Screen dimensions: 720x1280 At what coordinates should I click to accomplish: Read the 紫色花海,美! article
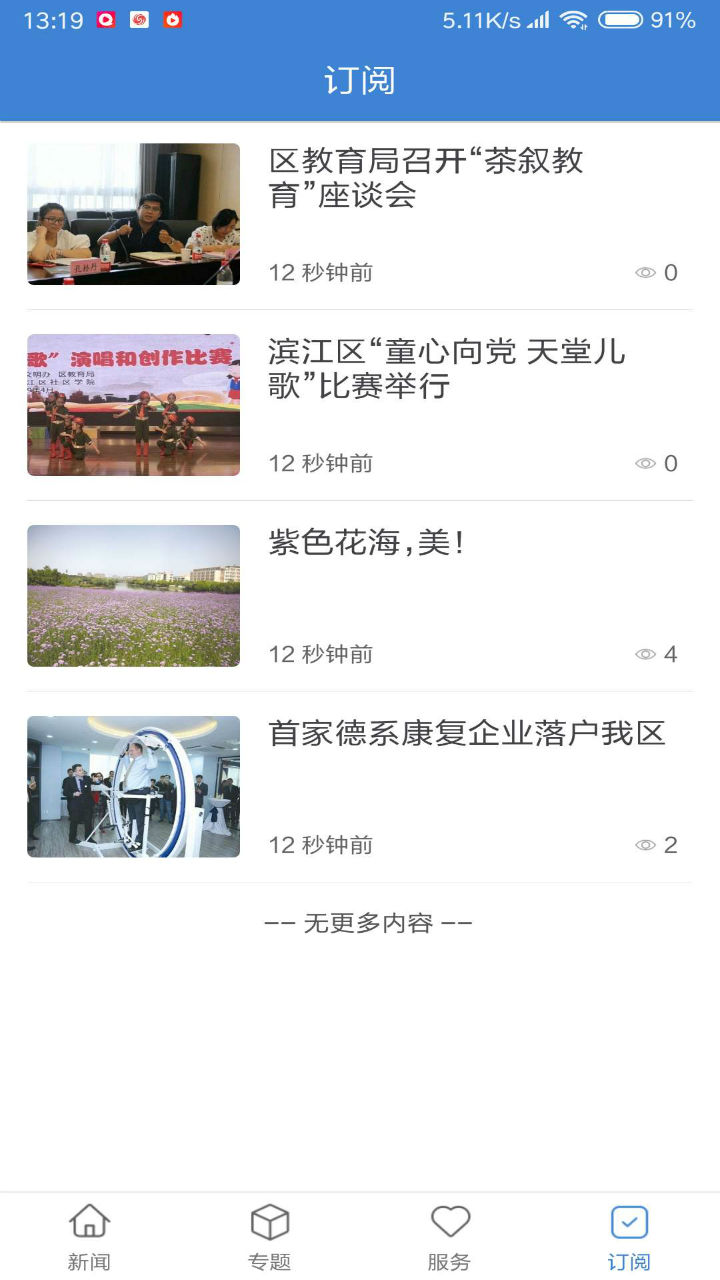point(366,544)
